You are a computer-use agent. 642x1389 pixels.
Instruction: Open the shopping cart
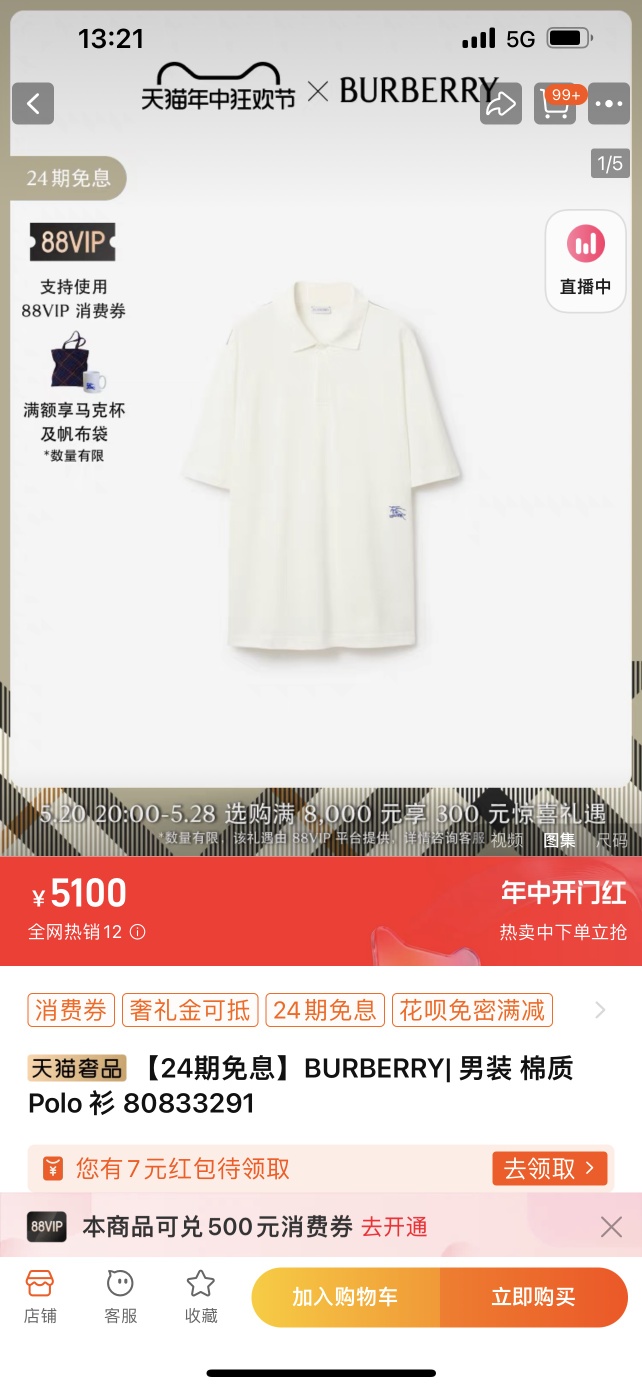coord(555,103)
